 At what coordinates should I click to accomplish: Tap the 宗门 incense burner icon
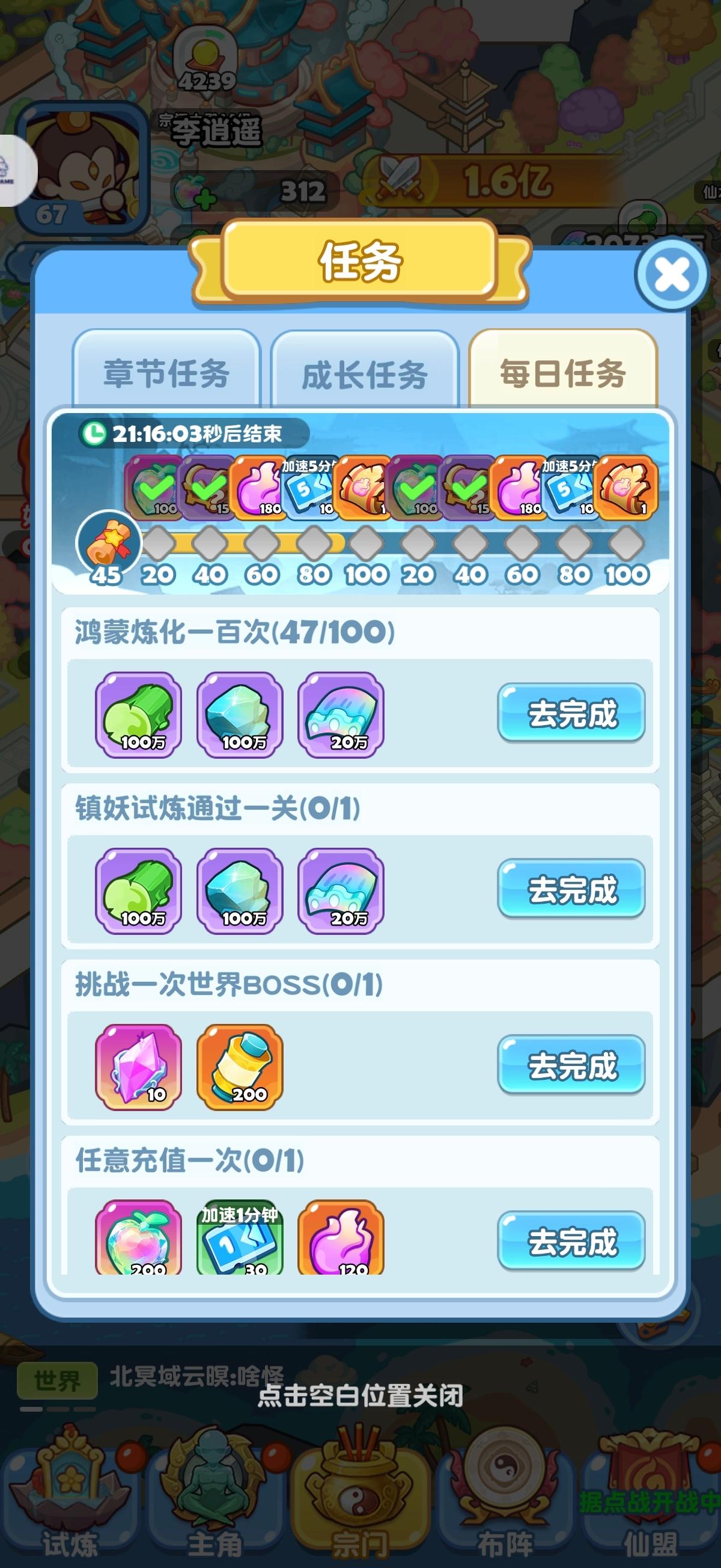360,1485
